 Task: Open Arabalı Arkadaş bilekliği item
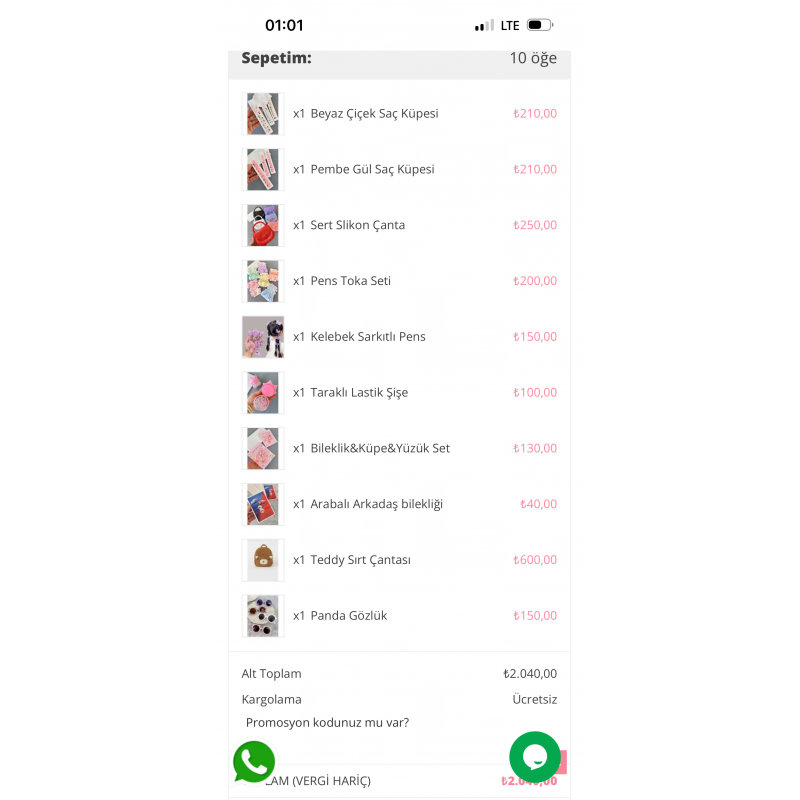377,504
